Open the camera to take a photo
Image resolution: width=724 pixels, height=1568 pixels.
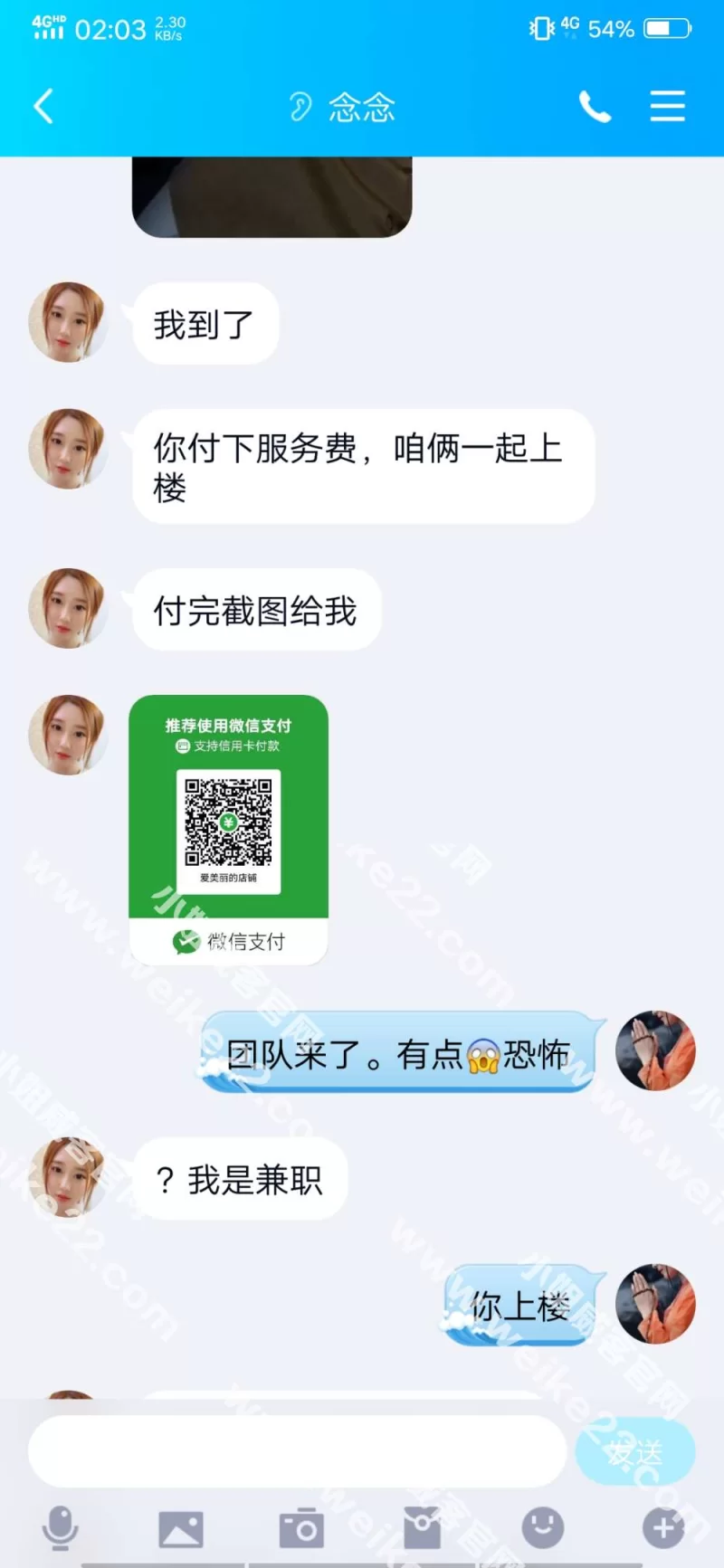point(301,1528)
